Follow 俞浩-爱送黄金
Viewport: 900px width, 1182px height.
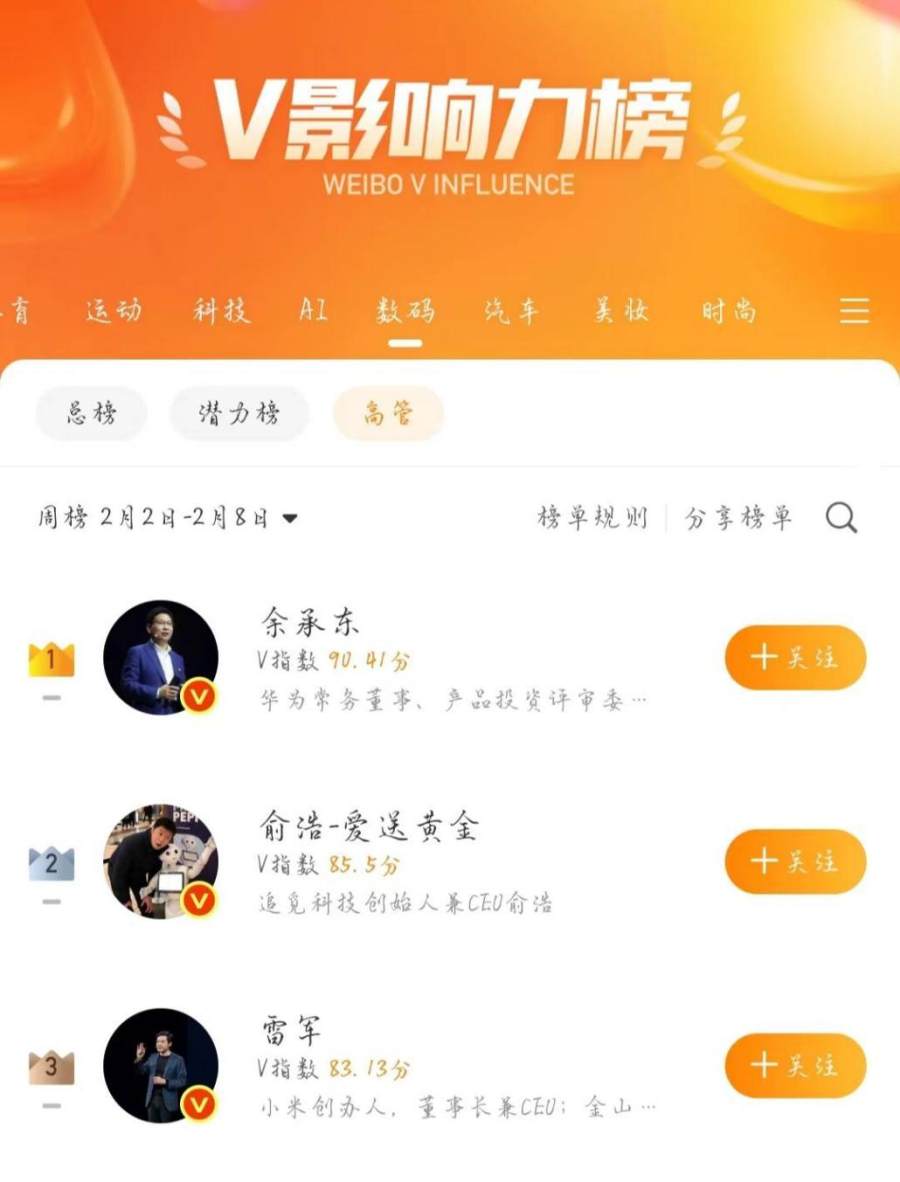(x=795, y=861)
